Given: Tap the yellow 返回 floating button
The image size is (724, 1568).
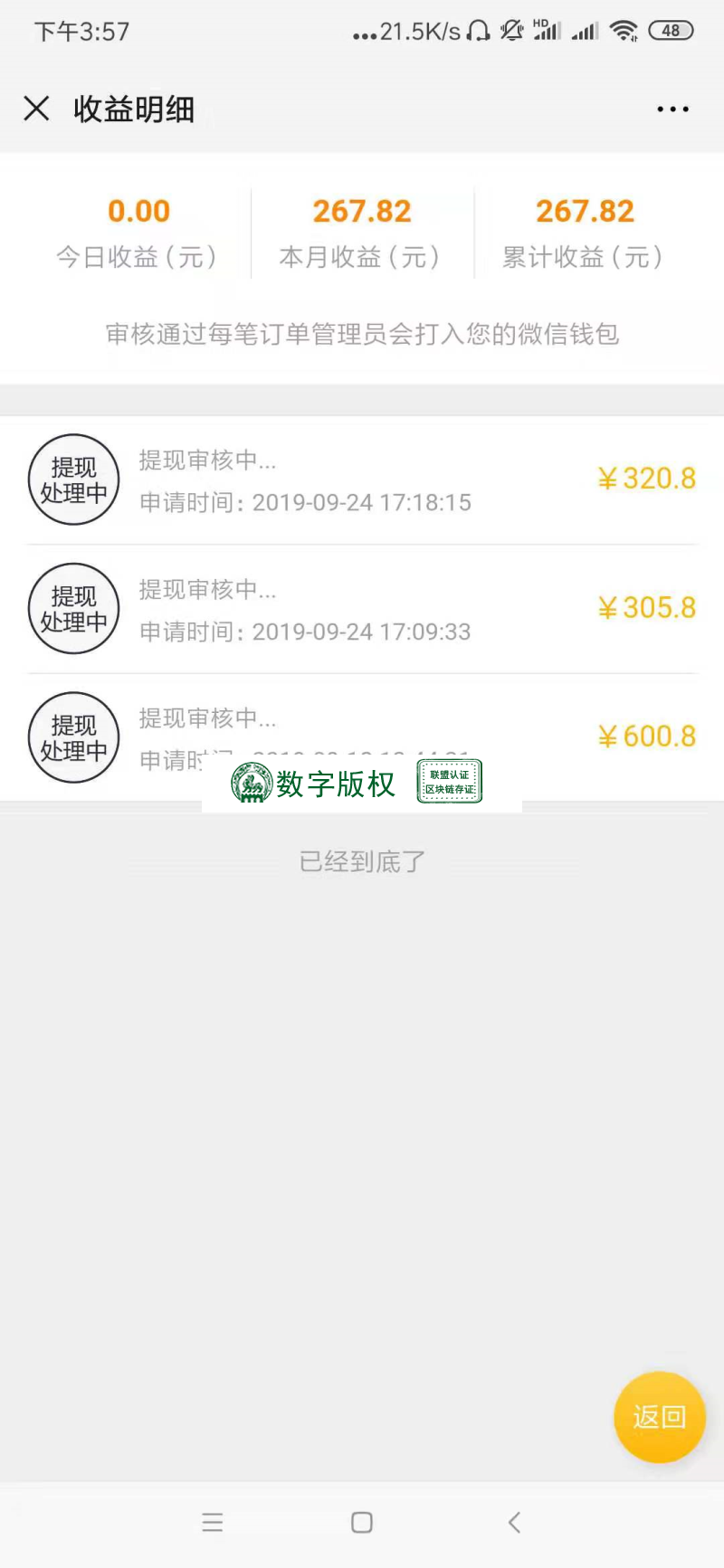Looking at the screenshot, I should (x=659, y=1417).
